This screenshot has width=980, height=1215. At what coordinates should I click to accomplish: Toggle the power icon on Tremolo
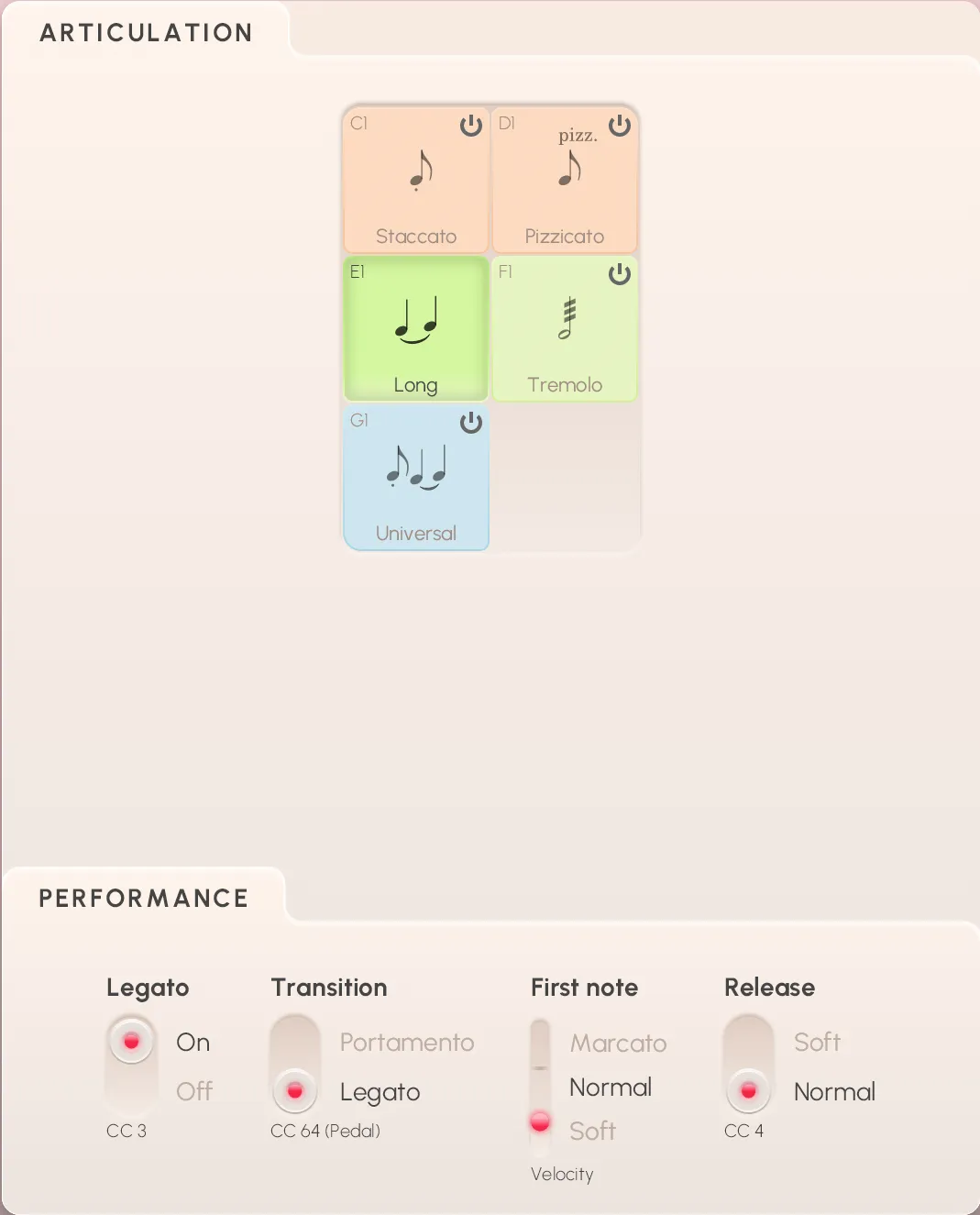coord(620,273)
